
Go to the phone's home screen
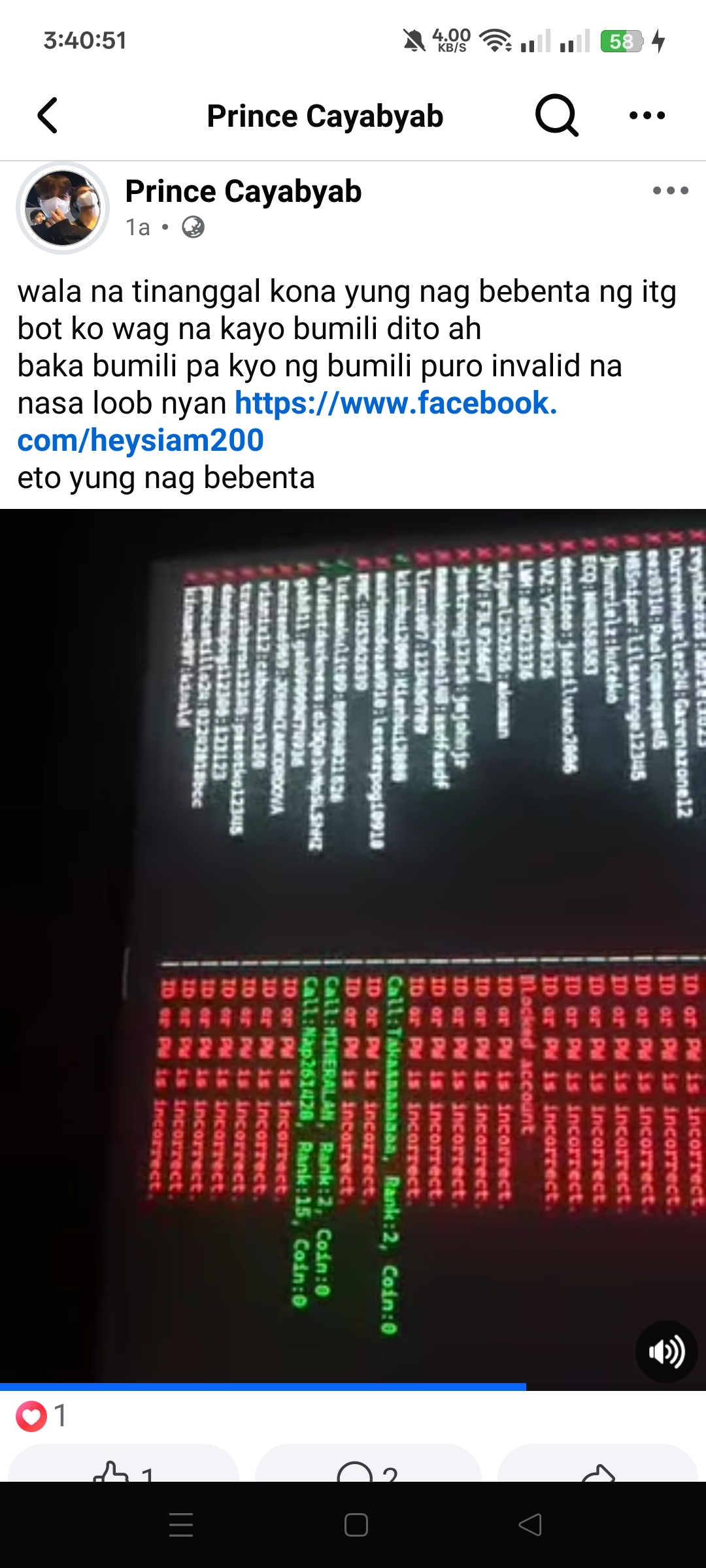[x=356, y=1525]
